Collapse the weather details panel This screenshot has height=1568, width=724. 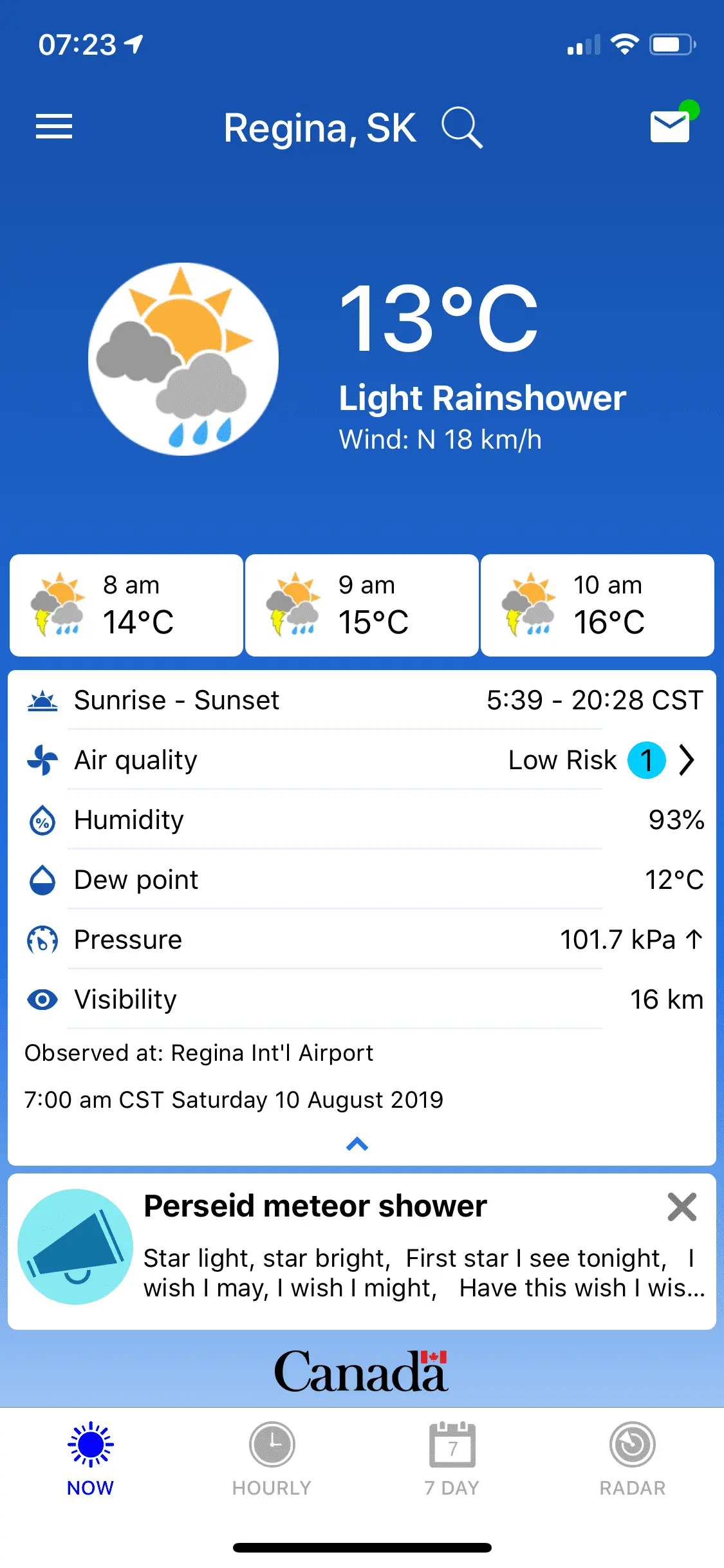tap(357, 1144)
